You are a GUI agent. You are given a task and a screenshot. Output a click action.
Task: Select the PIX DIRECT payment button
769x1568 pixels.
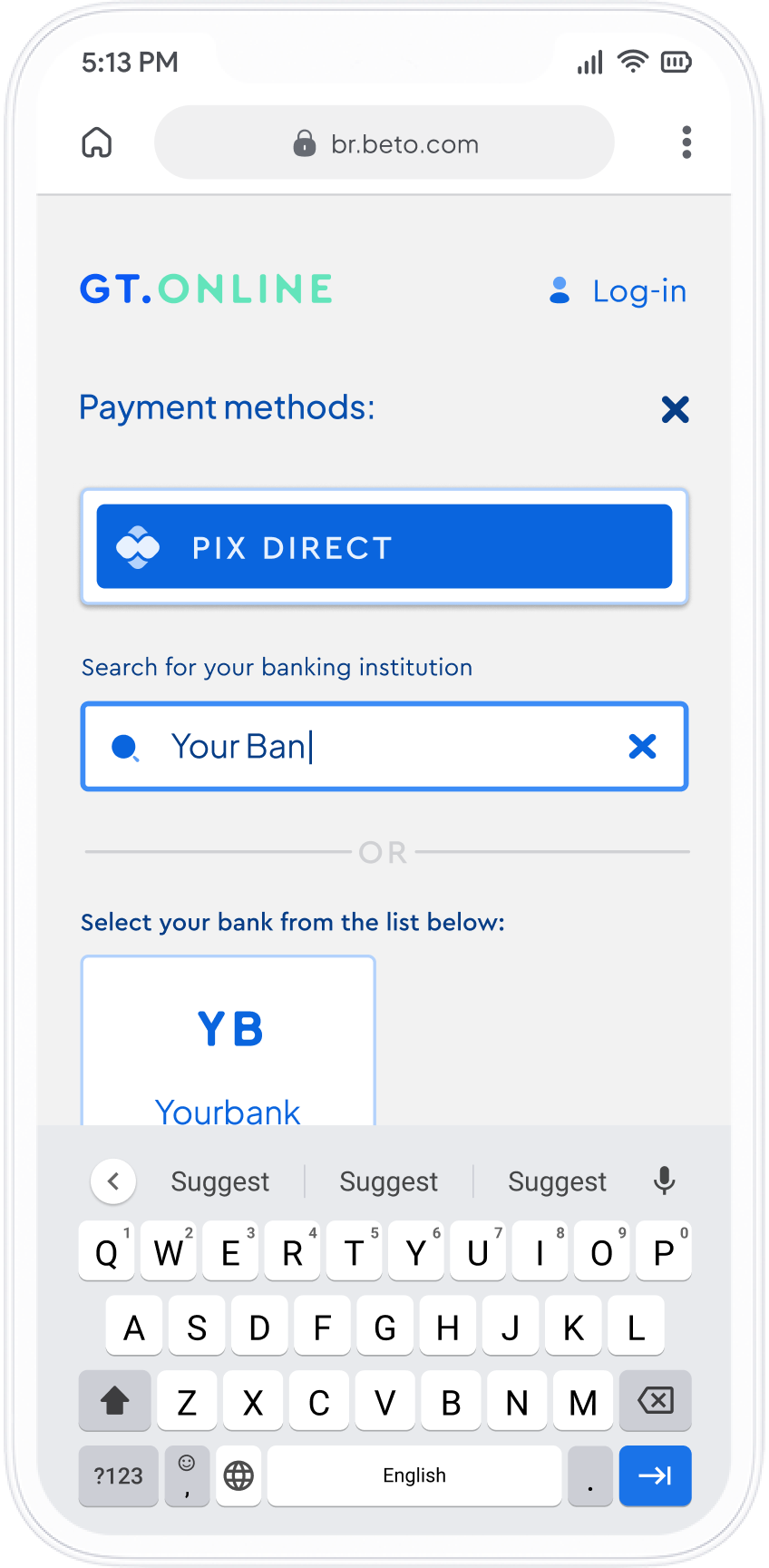[384, 546]
